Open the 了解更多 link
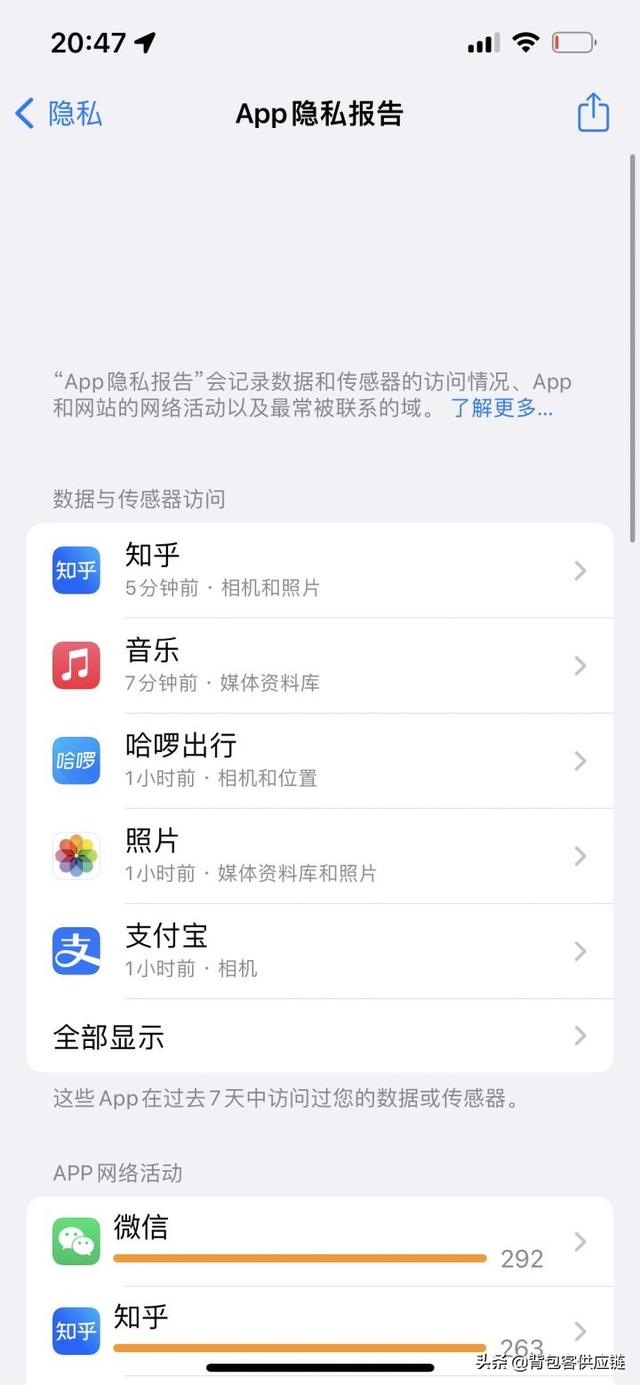This screenshot has height=1385, width=640. pos(501,408)
